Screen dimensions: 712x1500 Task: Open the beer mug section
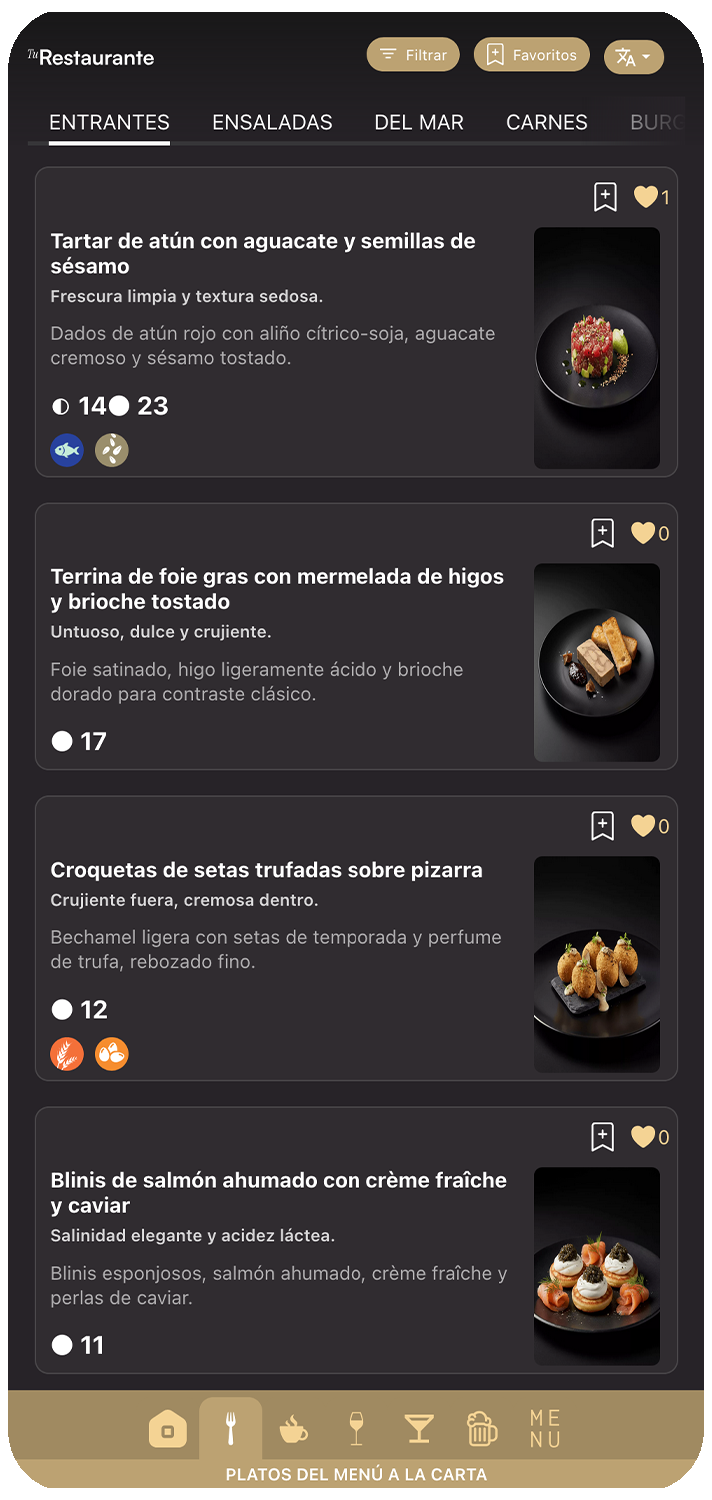pos(482,1430)
